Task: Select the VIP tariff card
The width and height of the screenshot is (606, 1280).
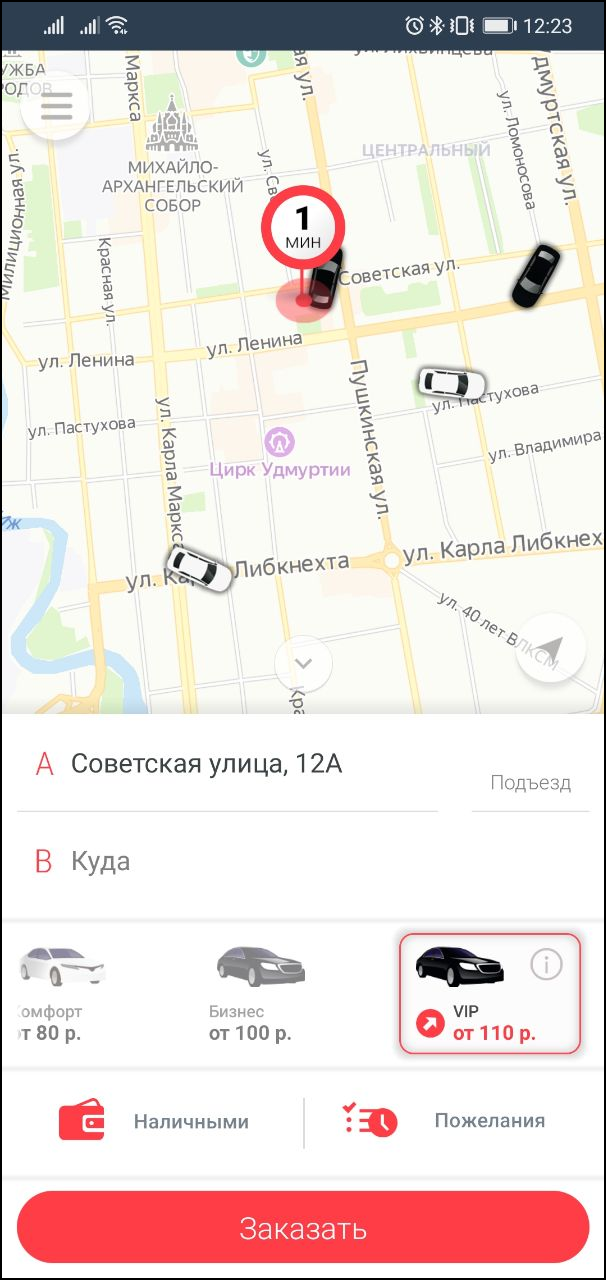Action: click(x=475, y=993)
